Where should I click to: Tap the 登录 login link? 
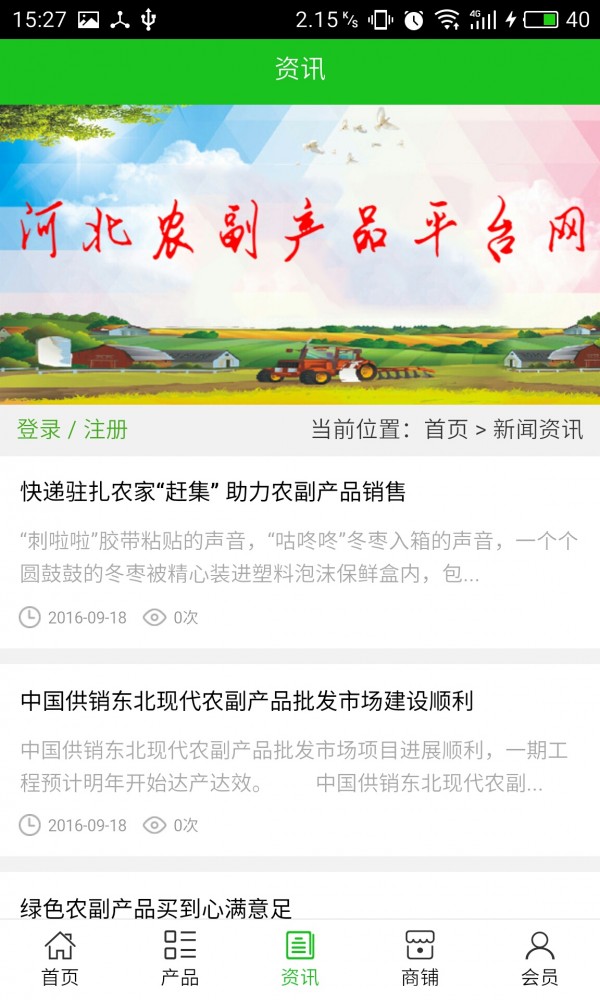click(39, 430)
